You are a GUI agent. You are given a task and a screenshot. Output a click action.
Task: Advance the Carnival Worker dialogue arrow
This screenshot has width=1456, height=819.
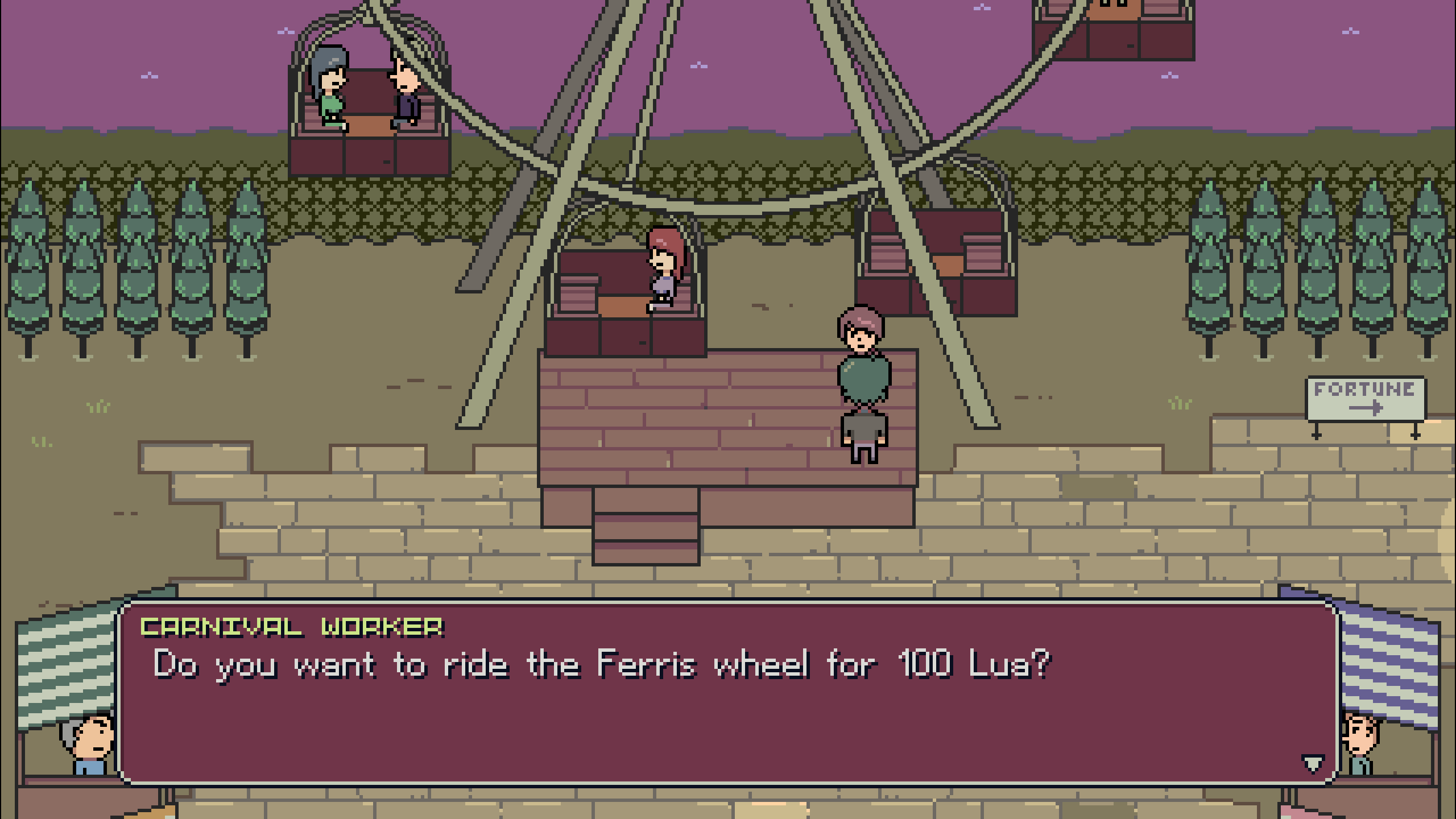[1313, 763]
